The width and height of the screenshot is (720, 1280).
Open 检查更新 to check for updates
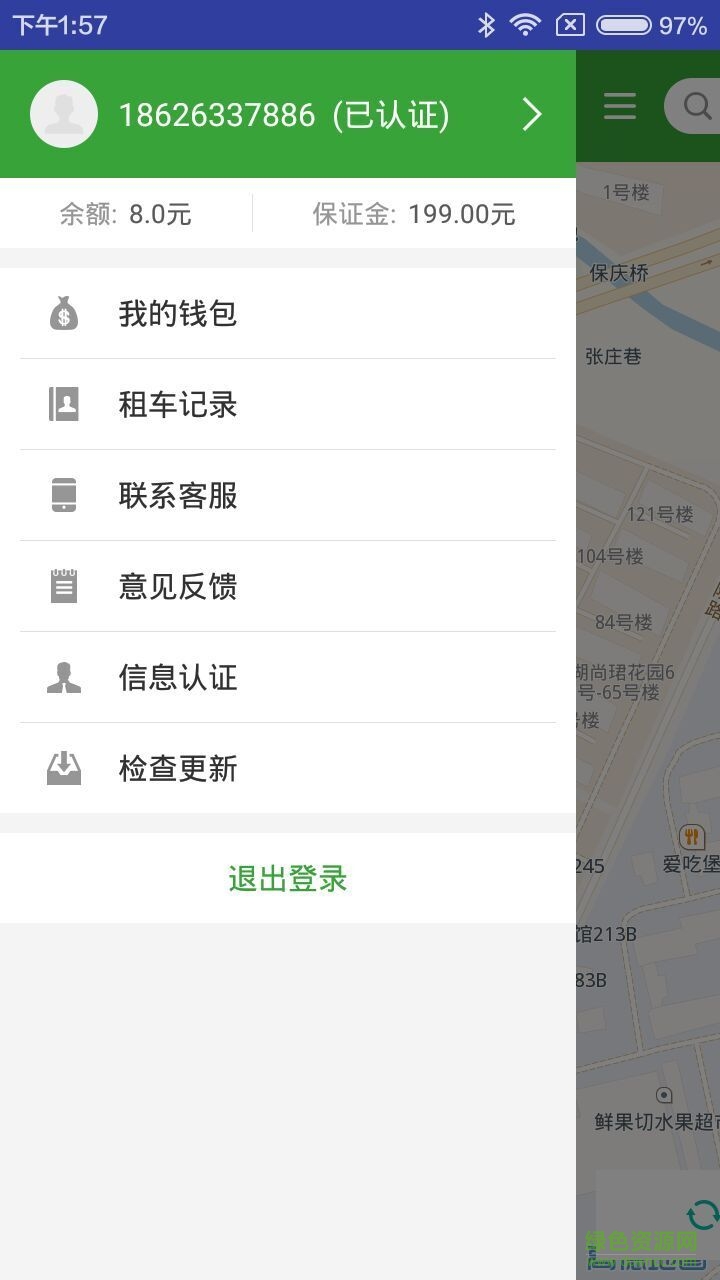click(x=177, y=768)
